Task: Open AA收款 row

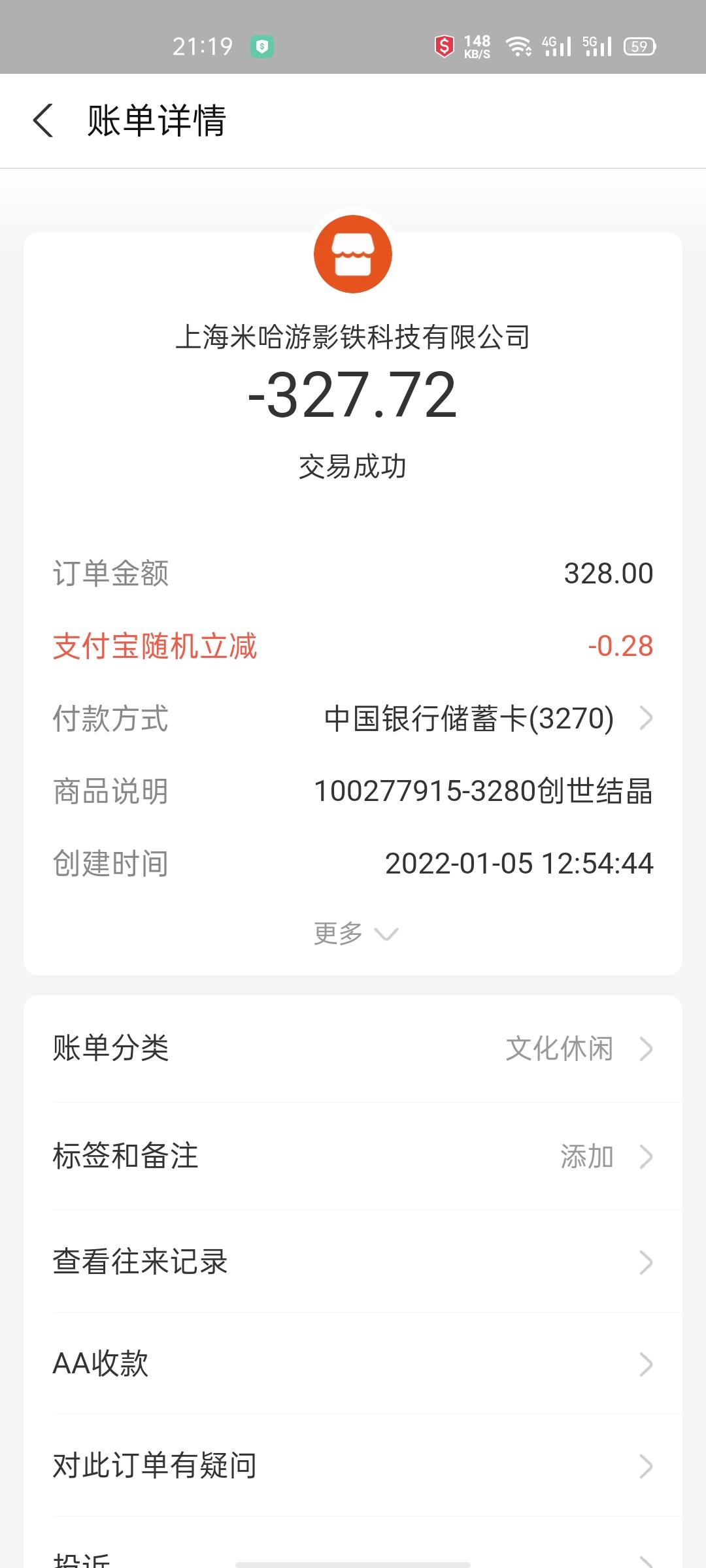Action: click(x=353, y=1364)
